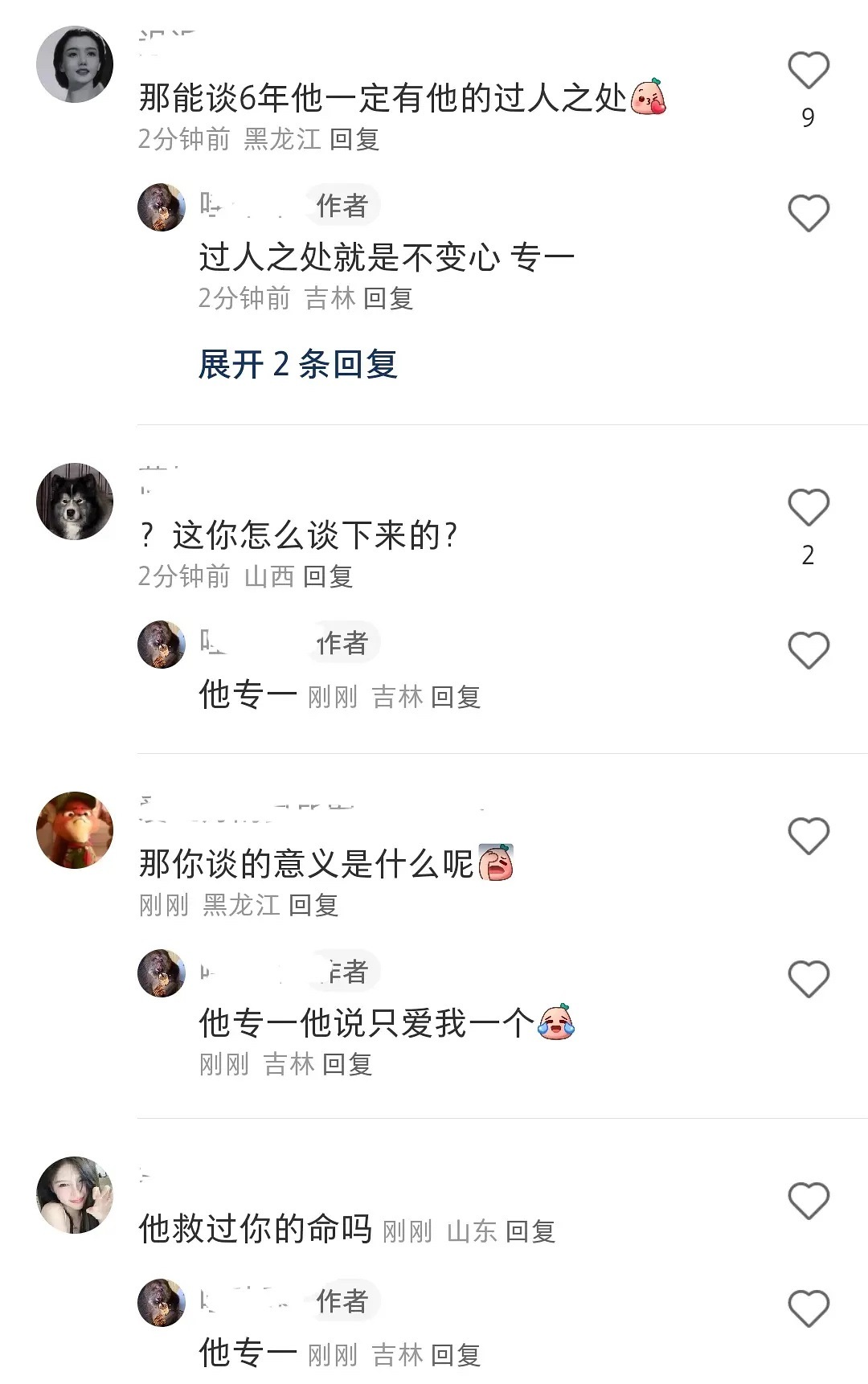Like the comment '他救过你的命吗'

click(808, 1202)
